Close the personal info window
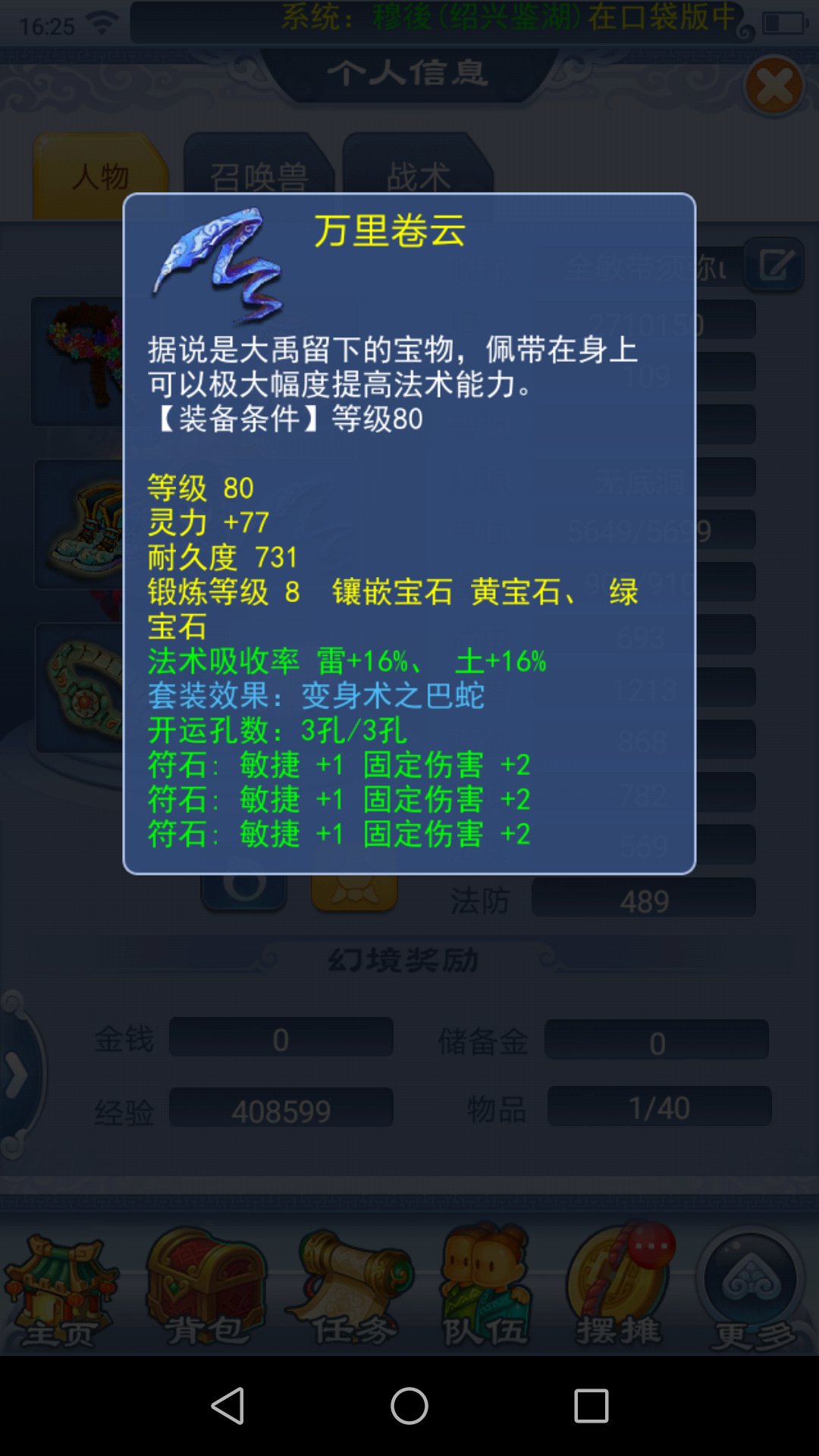Image resolution: width=819 pixels, height=1456 pixels. click(774, 86)
